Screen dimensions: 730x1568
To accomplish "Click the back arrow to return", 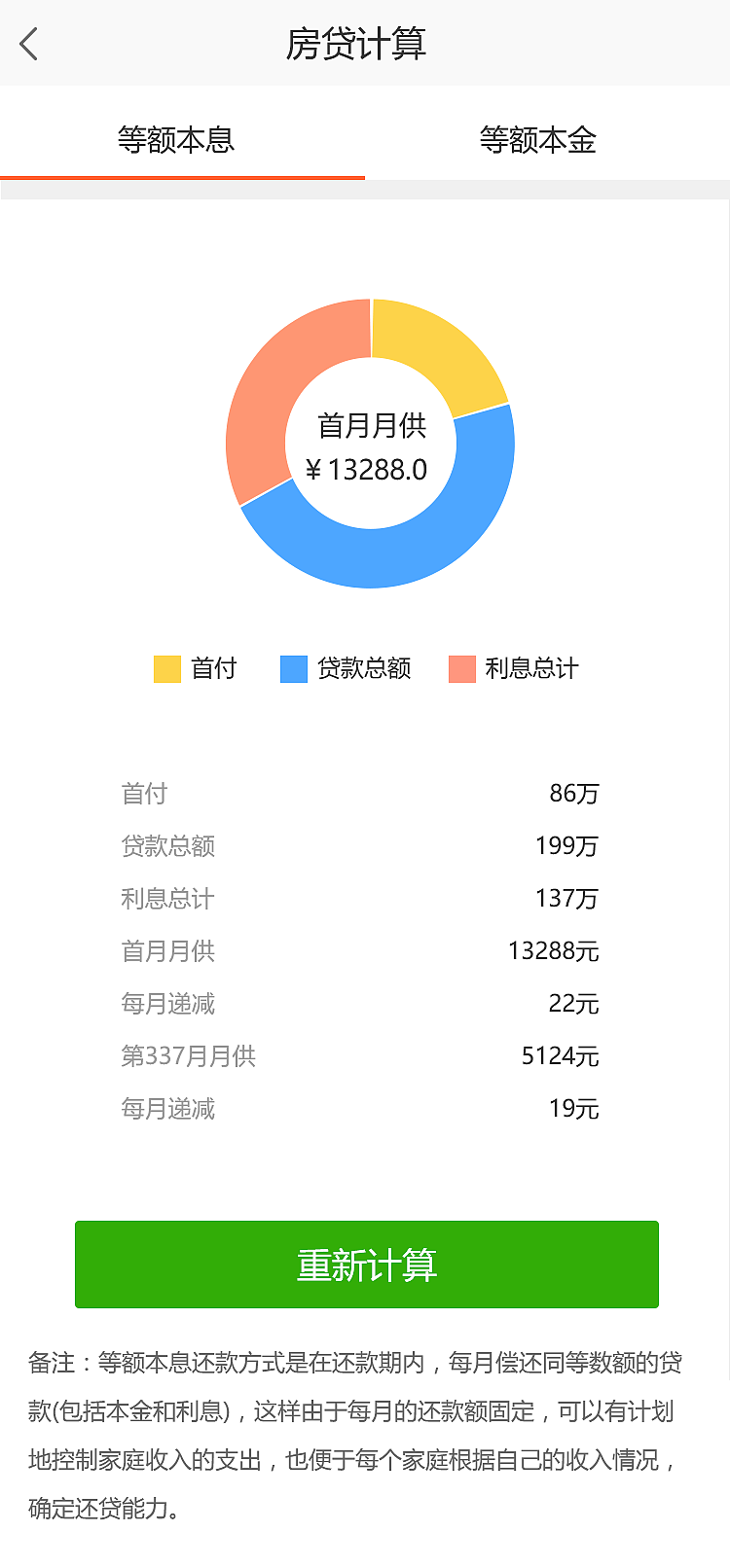I will click(28, 44).
